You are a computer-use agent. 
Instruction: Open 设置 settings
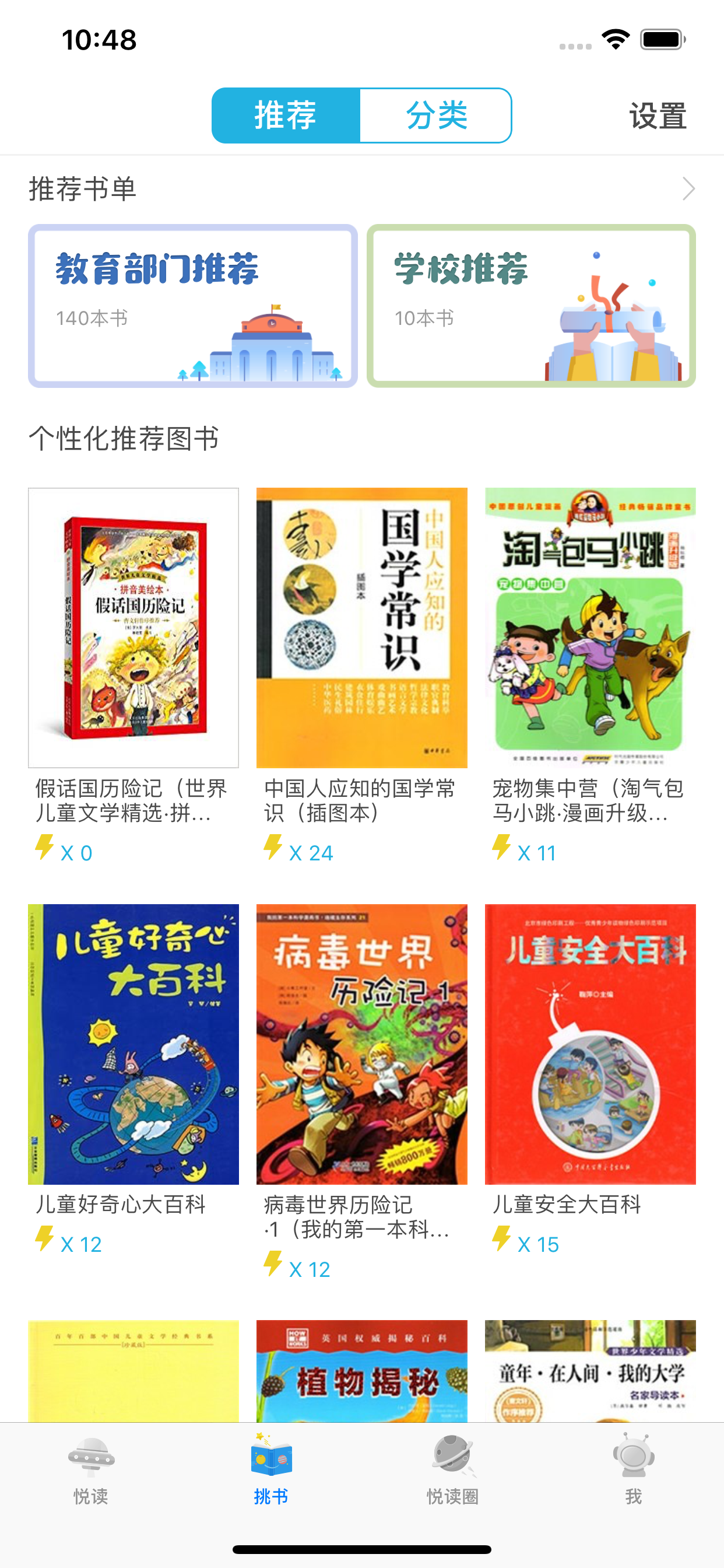tap(658, 116)
